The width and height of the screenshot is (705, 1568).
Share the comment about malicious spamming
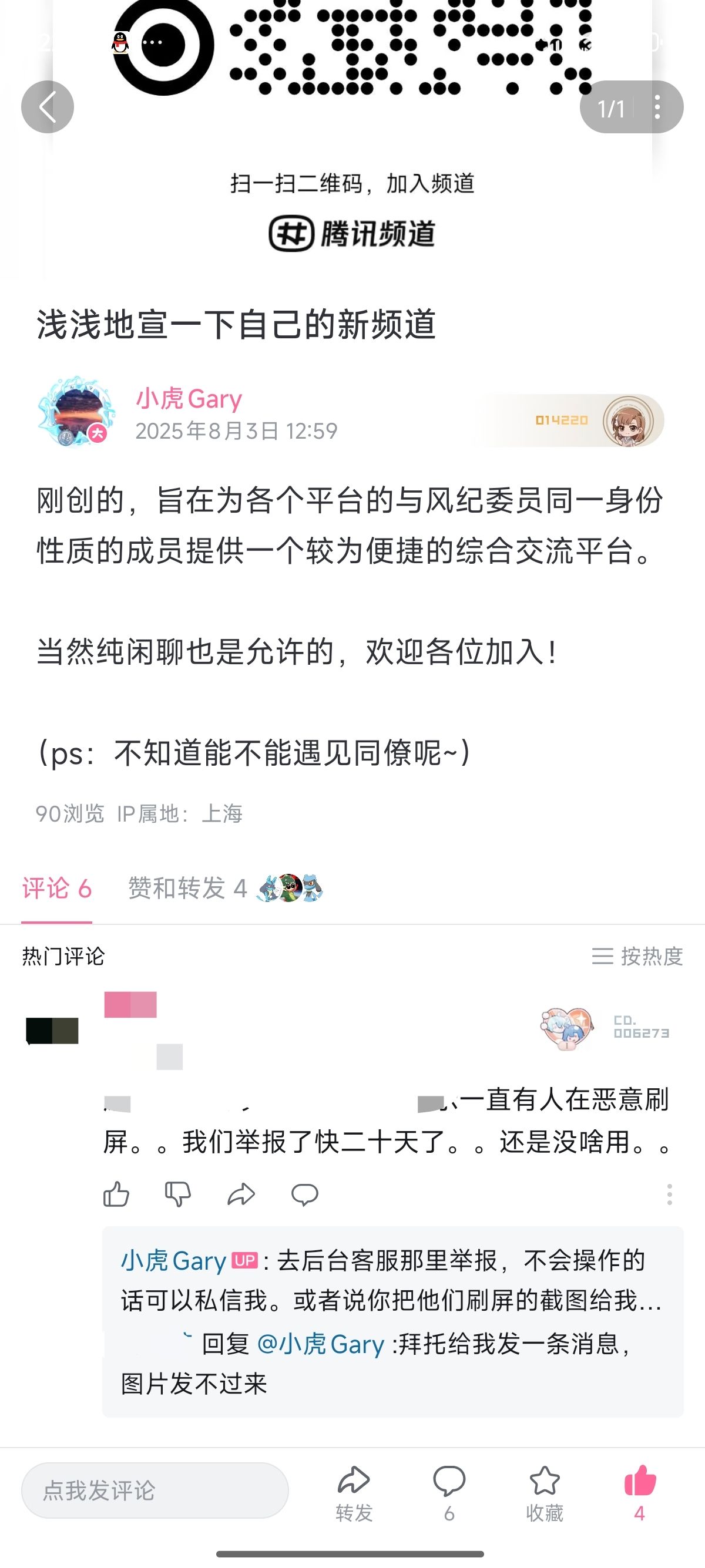click(x=241, y=1194)
